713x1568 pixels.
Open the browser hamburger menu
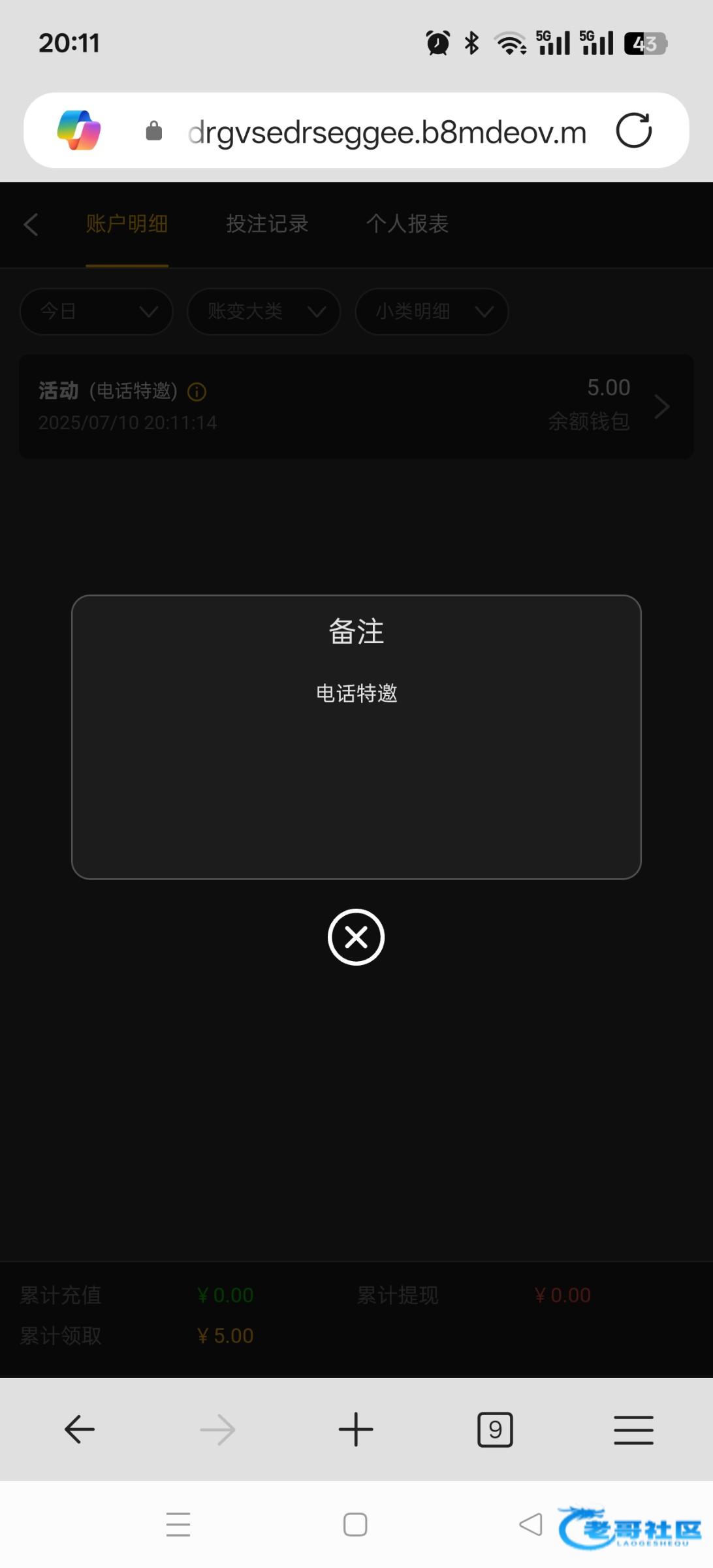(633, 1429)
